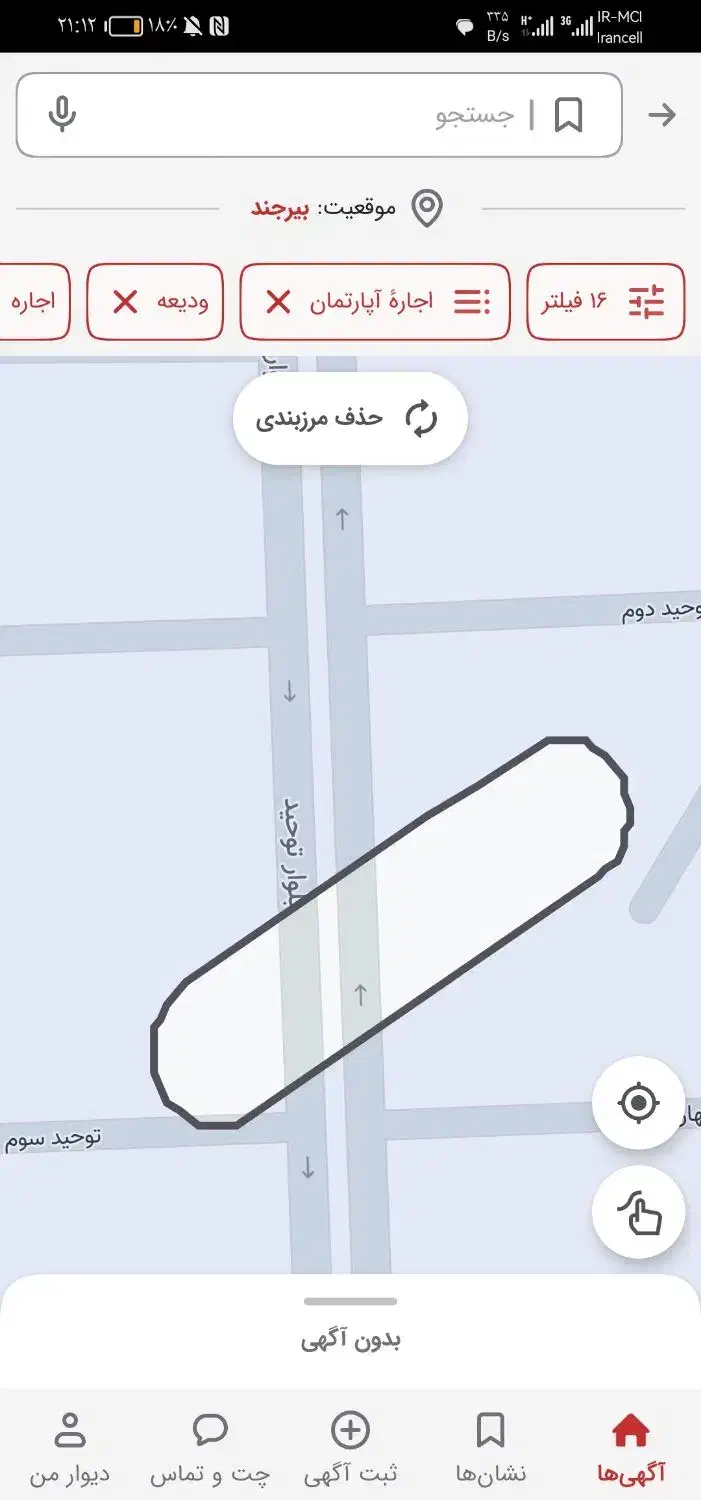The height and width of the screenshot is (1500, 701).
Task: Activate the hand-draw boundary tool
Action: tap(638, 1213)
